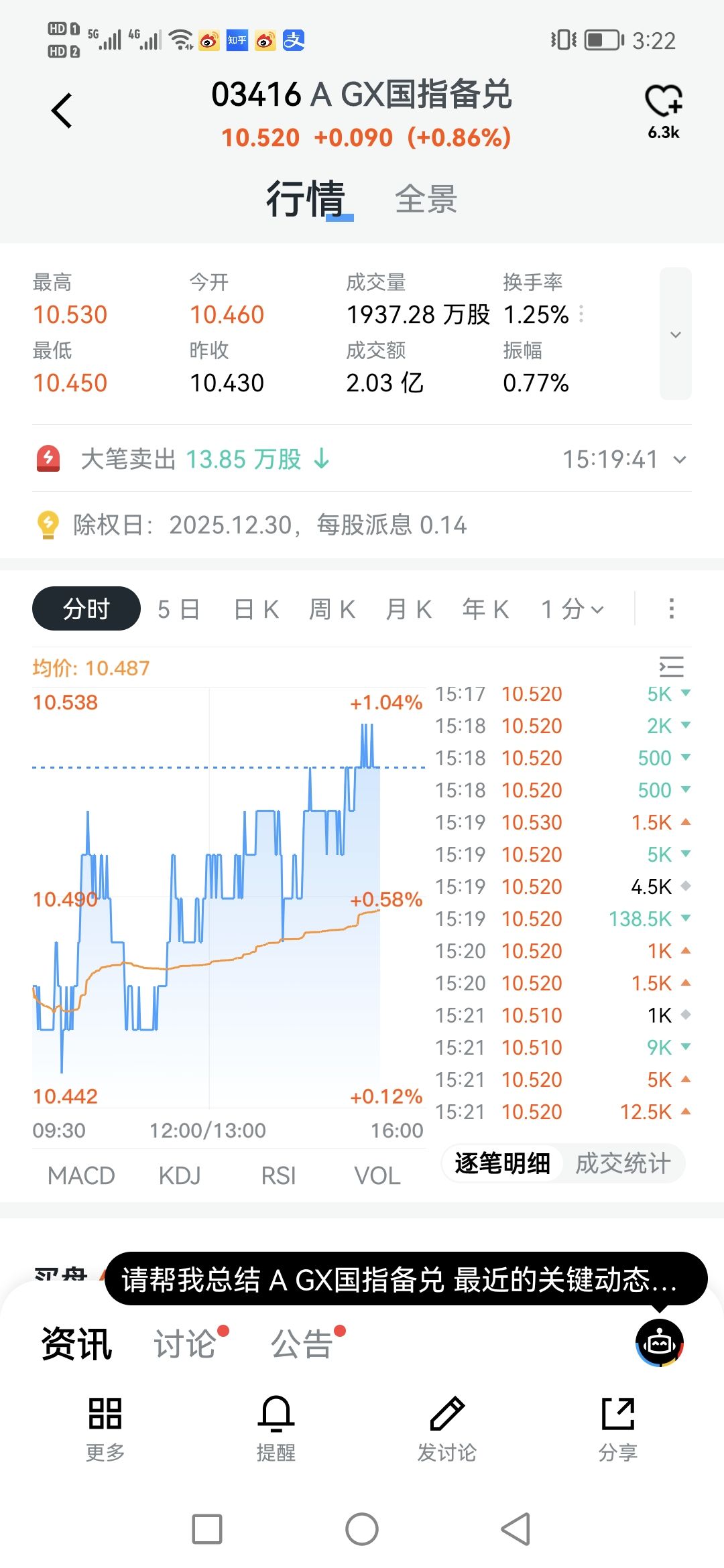
Task: Switch chart to 日K
Action: pyautogui.click(x=256, y=609)
